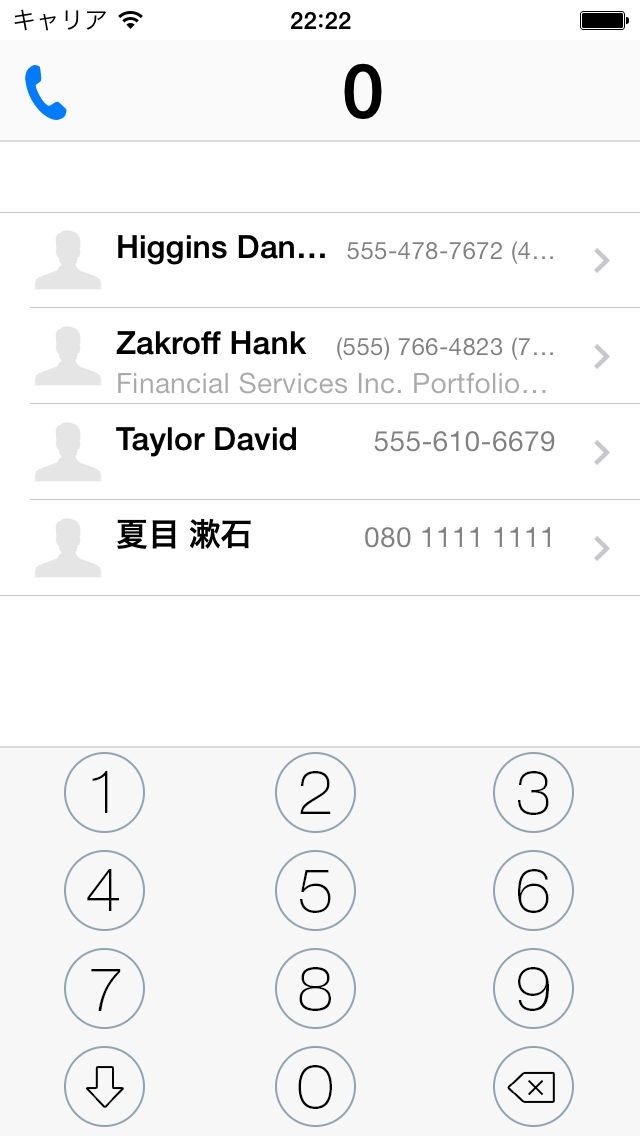Dial digit 1 on the keypad
640x1136 pixels.
(104, 793)
